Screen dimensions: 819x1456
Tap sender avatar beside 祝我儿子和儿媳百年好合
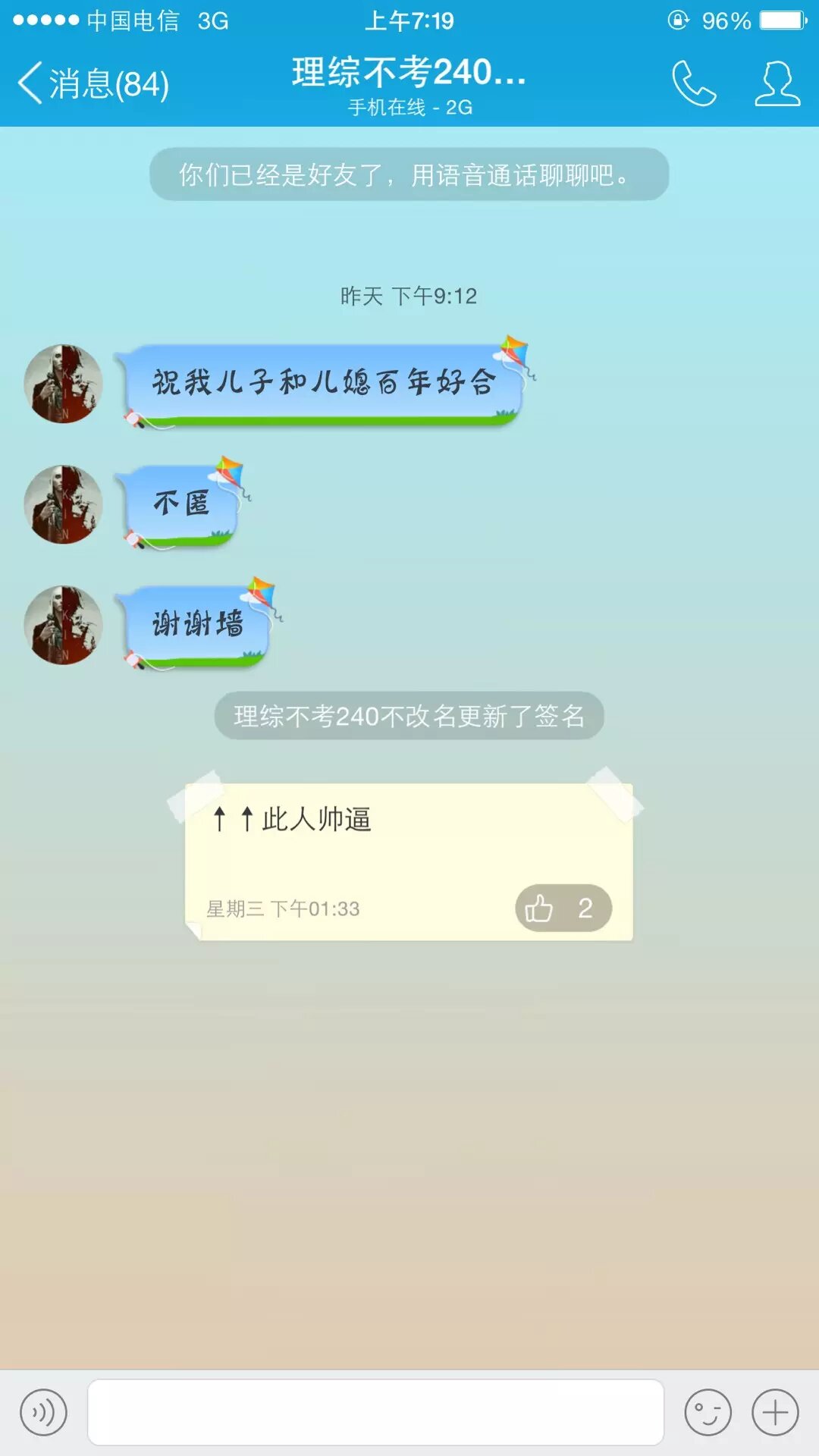[64, 384]
